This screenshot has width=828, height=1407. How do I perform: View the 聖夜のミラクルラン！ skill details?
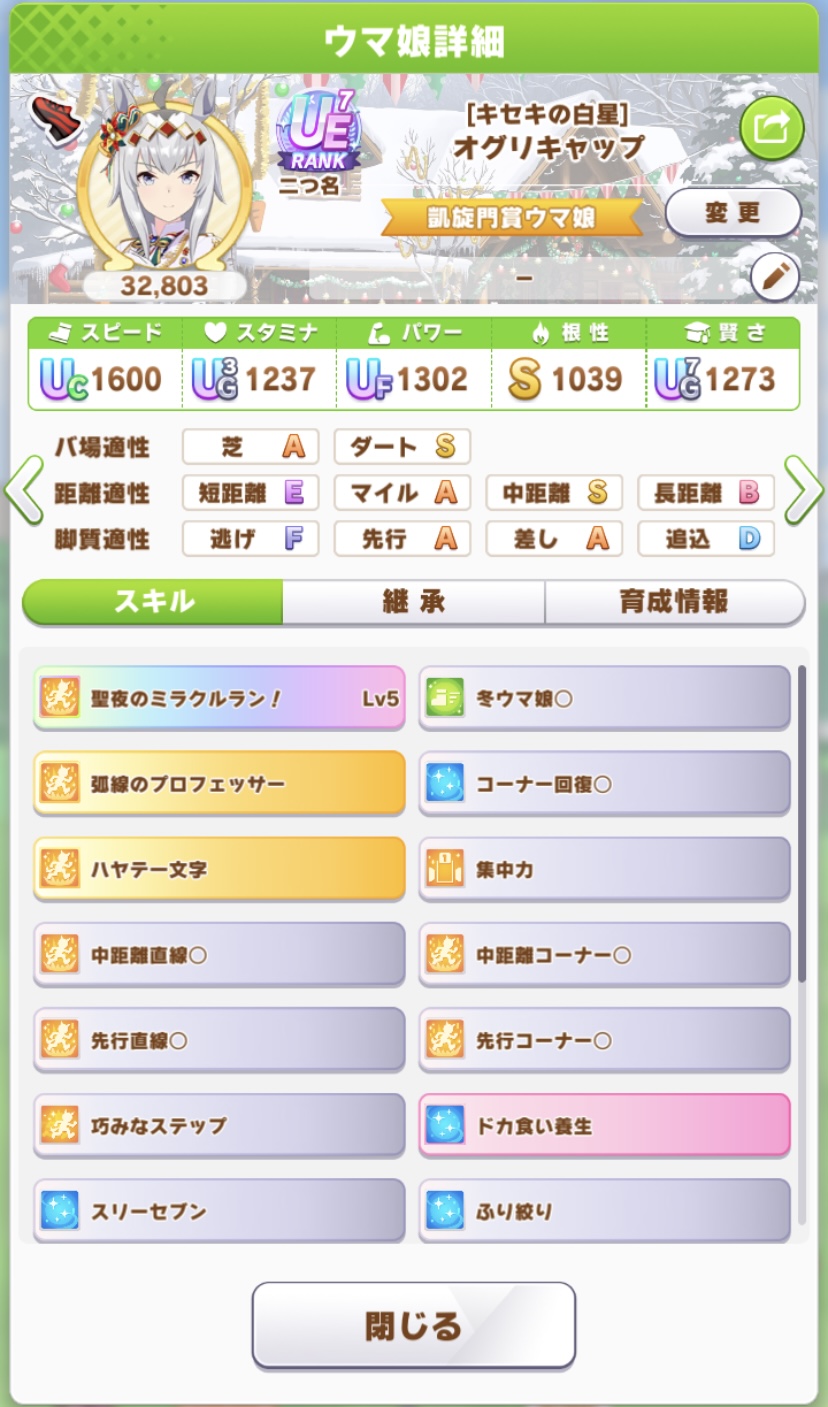coord(219,697)
